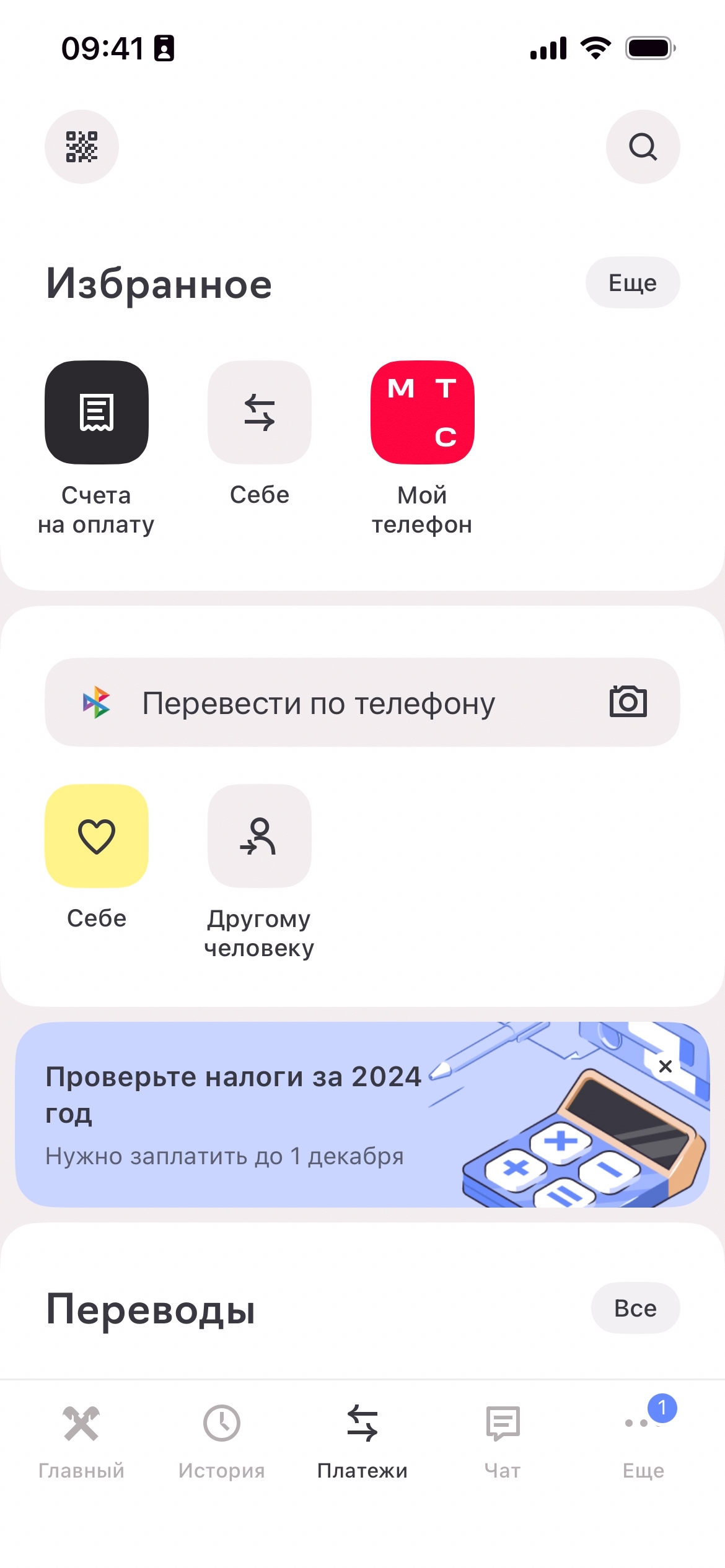This screenshot has height=1568, width=725.
Task: Select Себе with heart icon
Action: (x=97, y=836)
